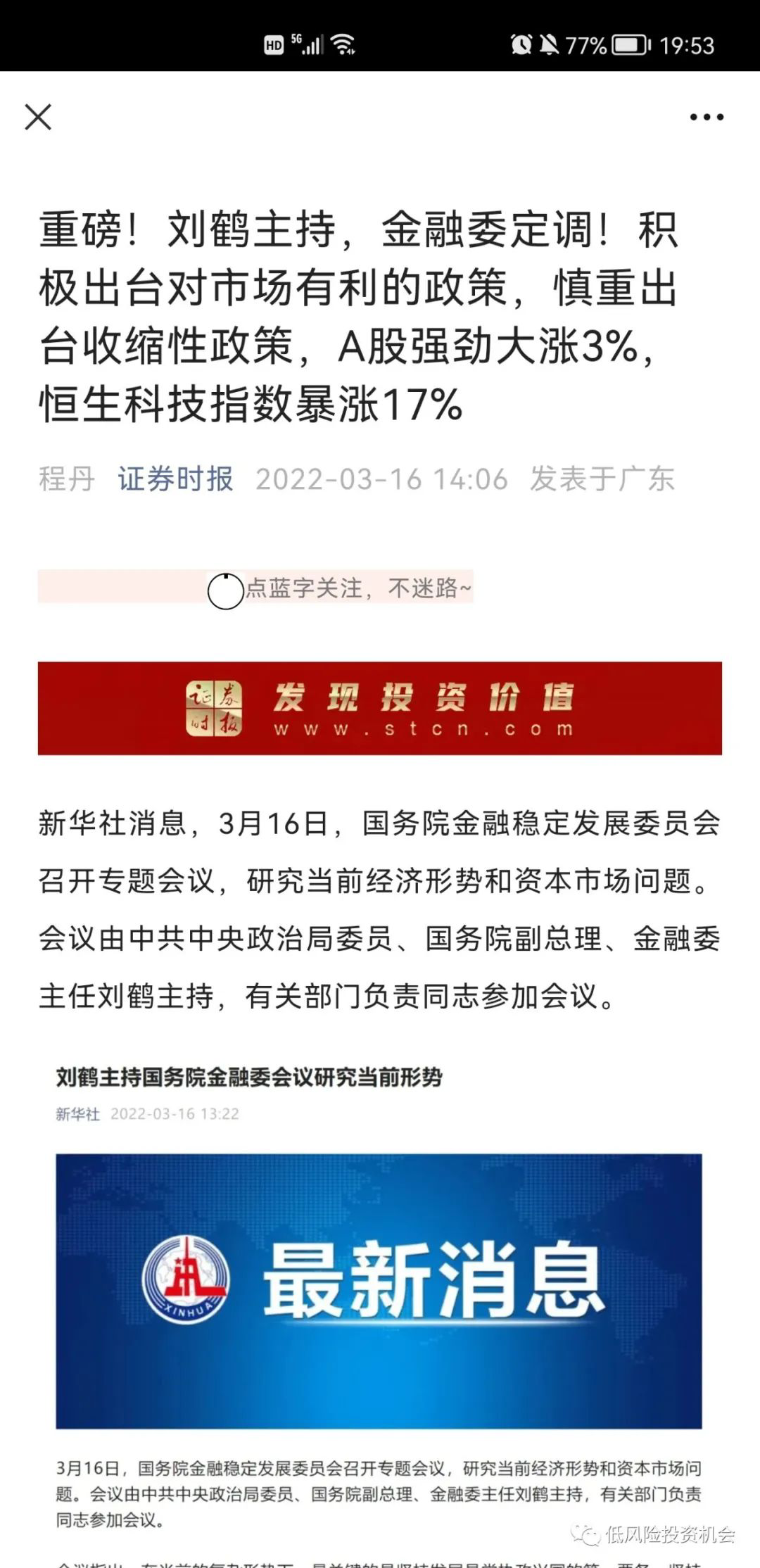Viewport: 760px width, 1568px height.
Task: Close the article page
Action: [x=38, y=117]
